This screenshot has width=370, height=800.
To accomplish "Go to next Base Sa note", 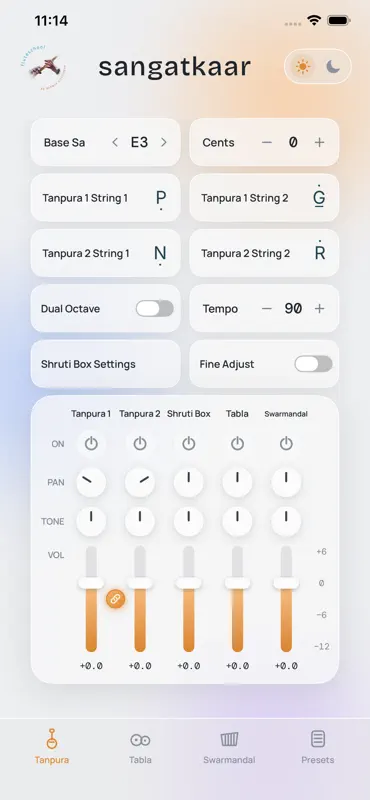I will pos(164,142).
